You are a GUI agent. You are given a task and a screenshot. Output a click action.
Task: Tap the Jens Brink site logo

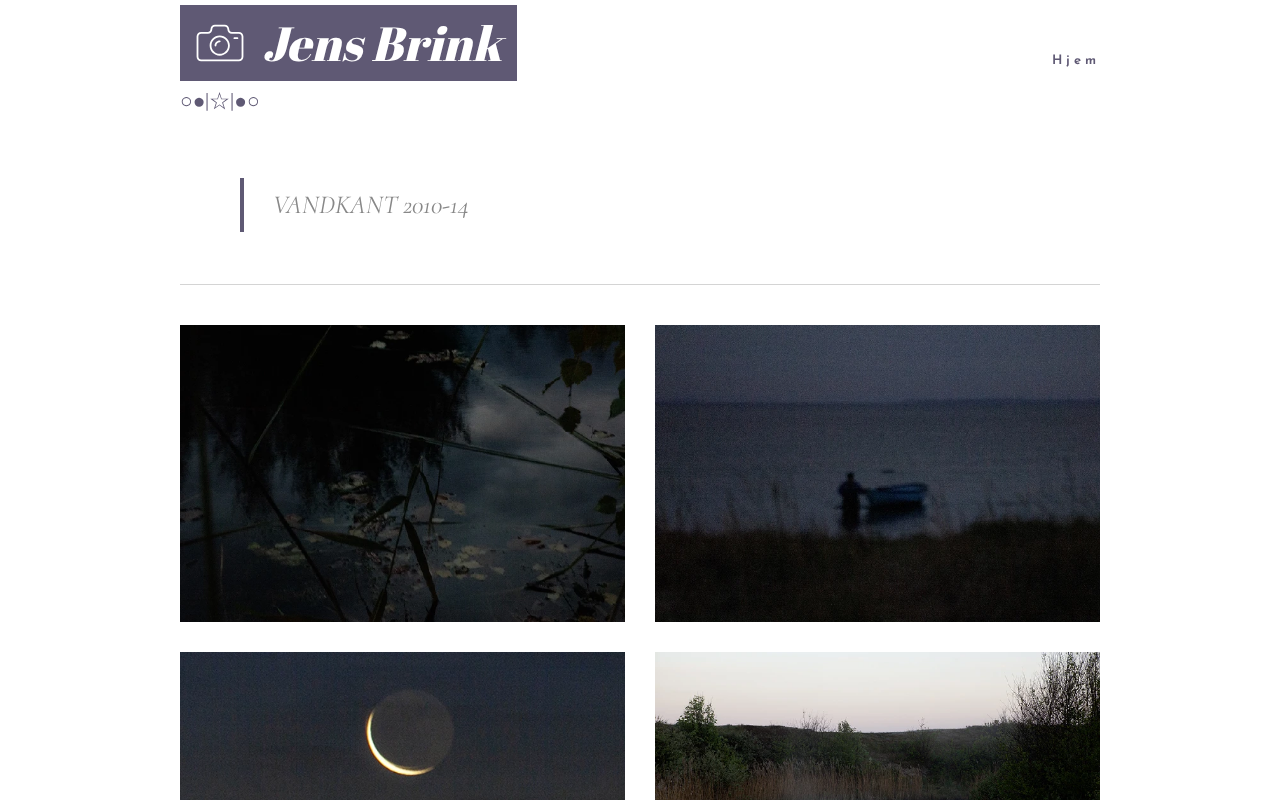coord(348,43)
